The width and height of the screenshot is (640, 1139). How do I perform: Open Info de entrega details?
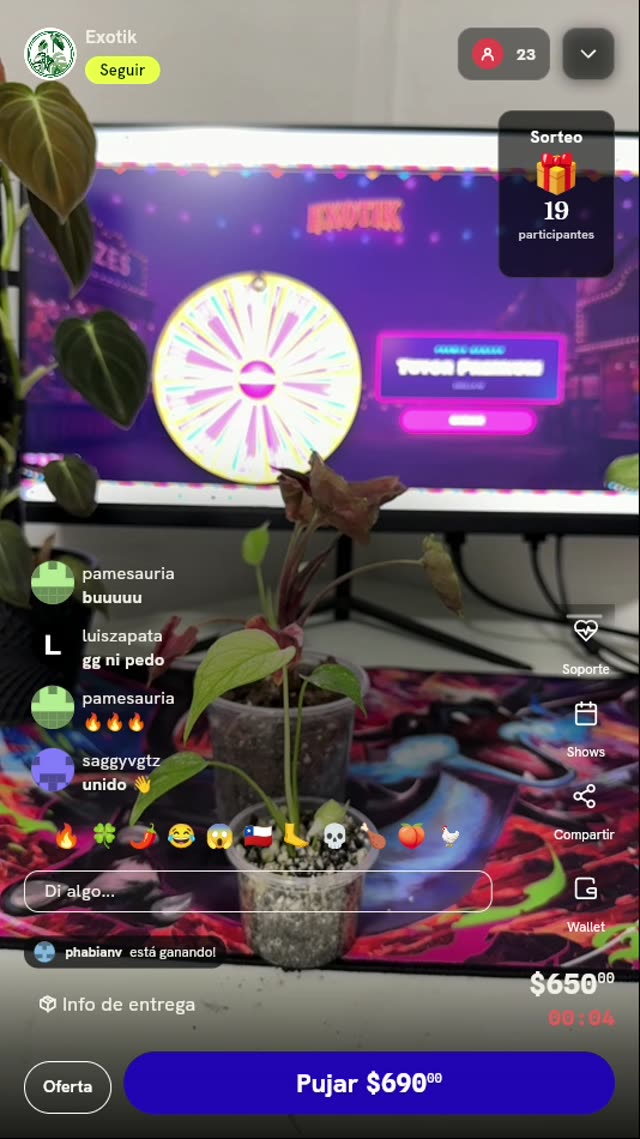coord(117,1005)
